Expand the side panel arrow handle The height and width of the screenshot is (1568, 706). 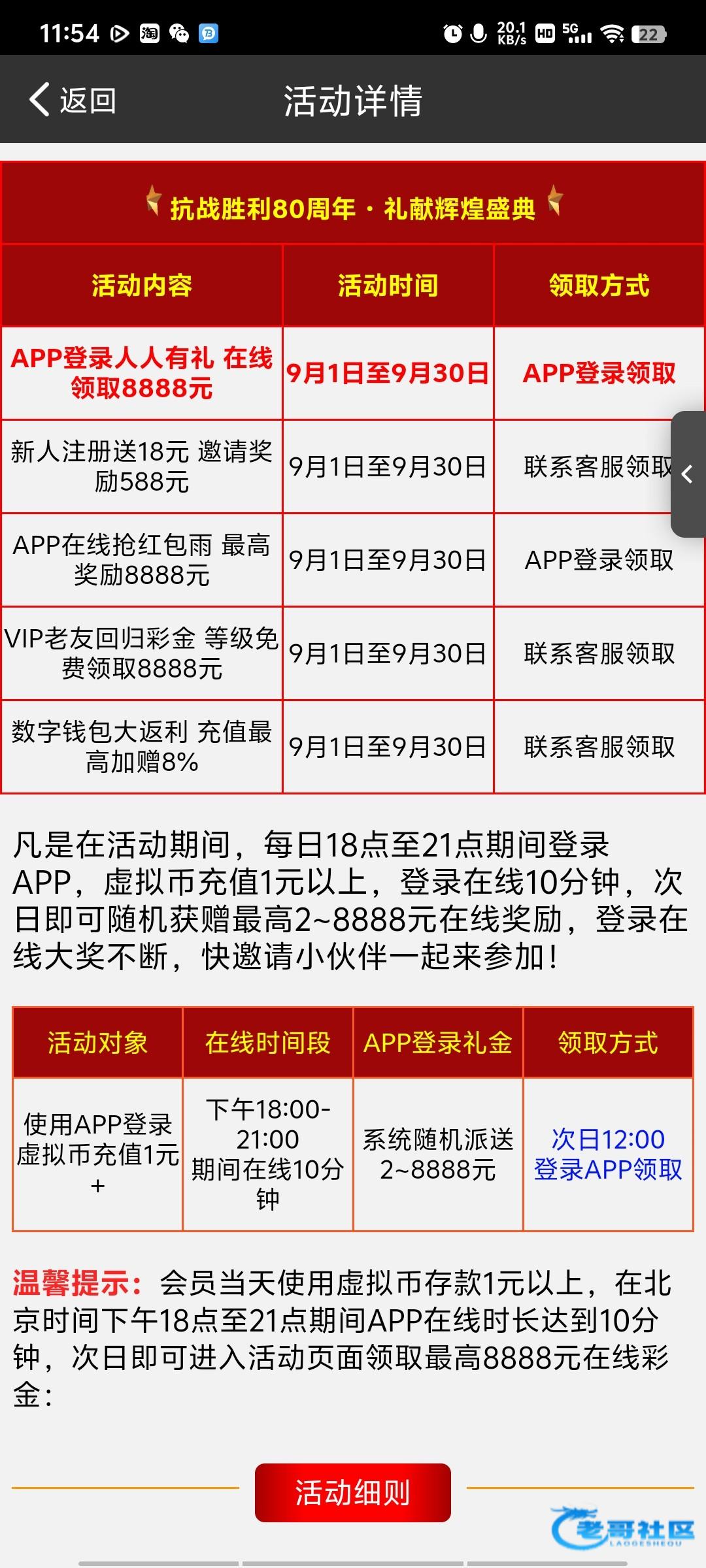(688, 474)
